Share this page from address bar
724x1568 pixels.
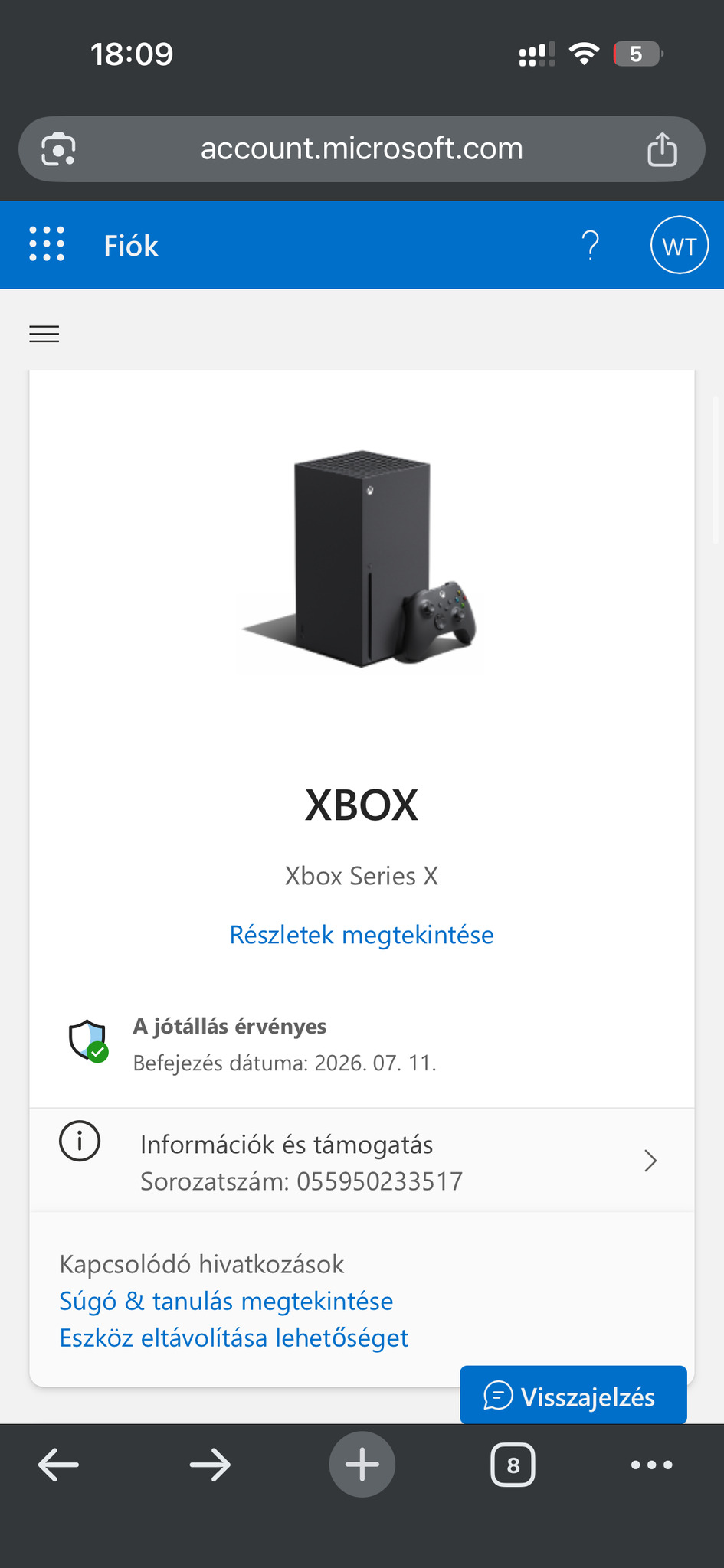pyautogui.click(x=662, y=149)
